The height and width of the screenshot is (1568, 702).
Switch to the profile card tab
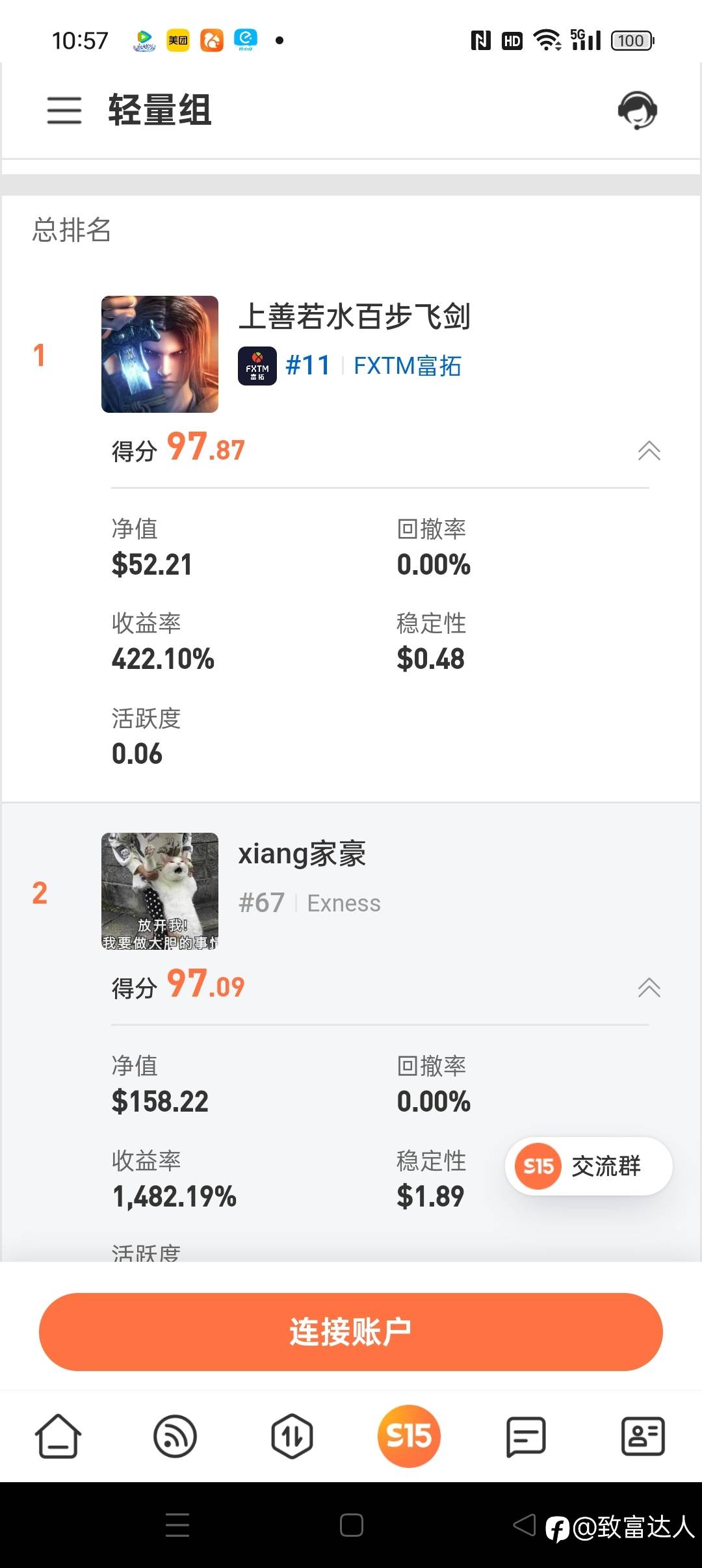[x=643, y=1436]
